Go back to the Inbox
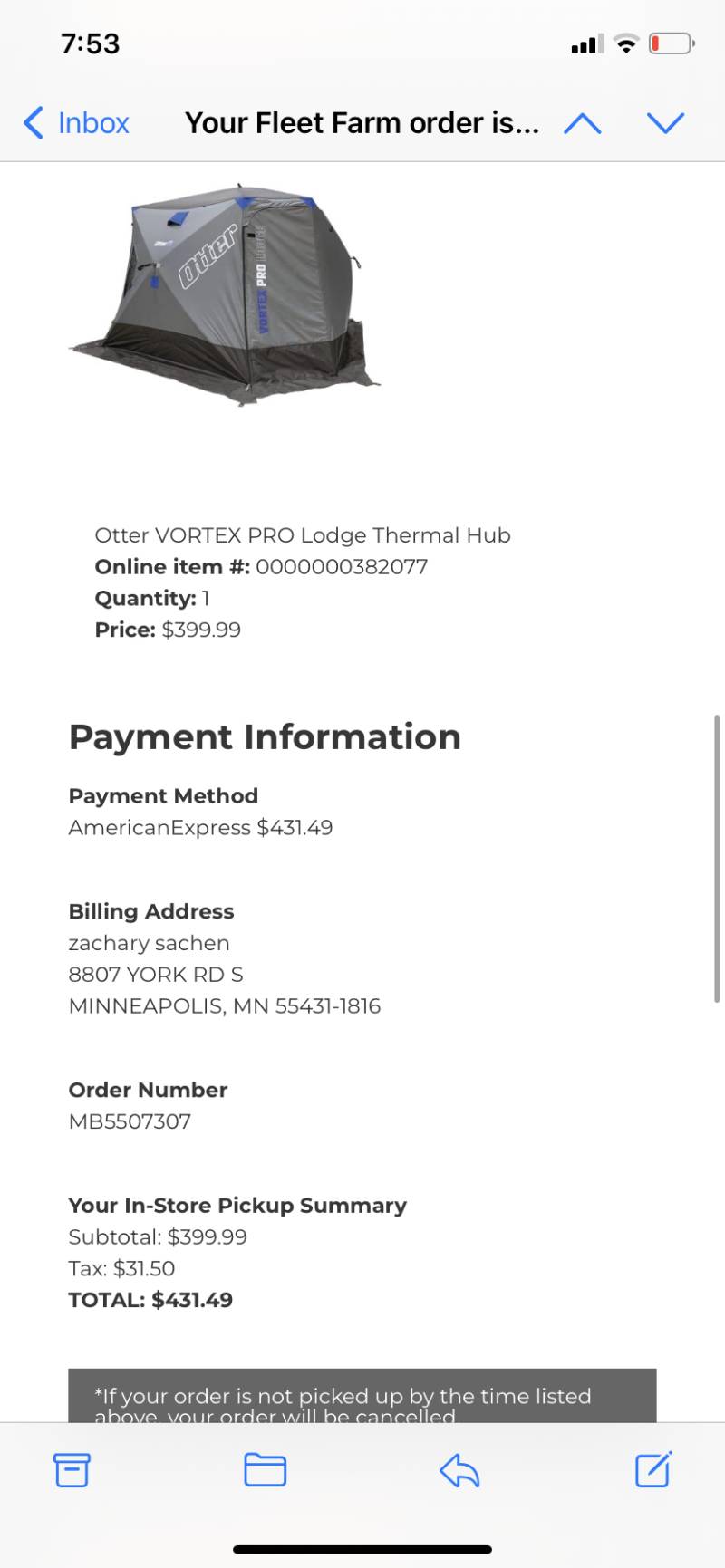This screenshot has width=725, height=1568. [x=76, y=122]
